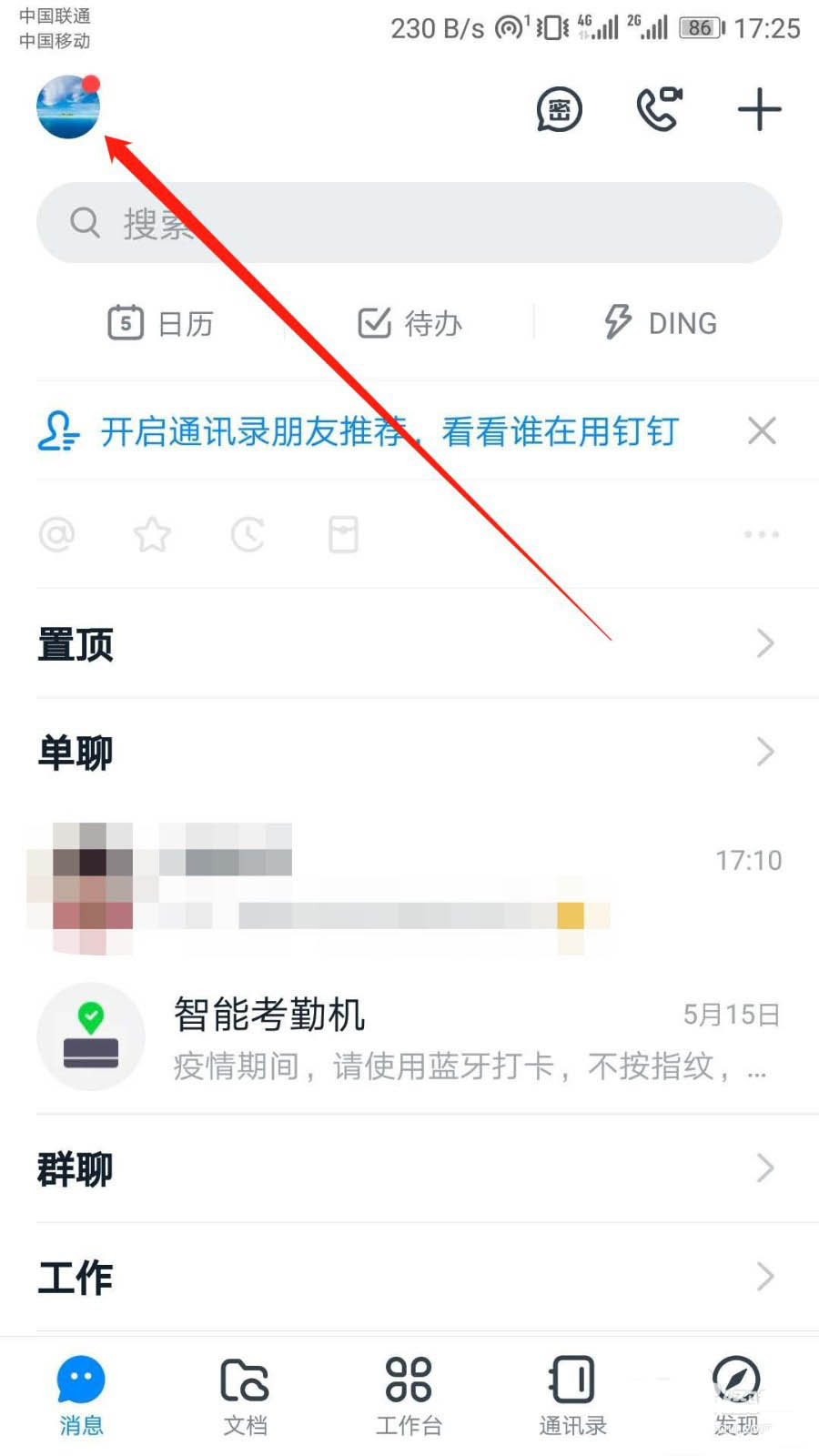Start a phone or video call
This screenshot has height=1456, width=819.
coord(659,110)
